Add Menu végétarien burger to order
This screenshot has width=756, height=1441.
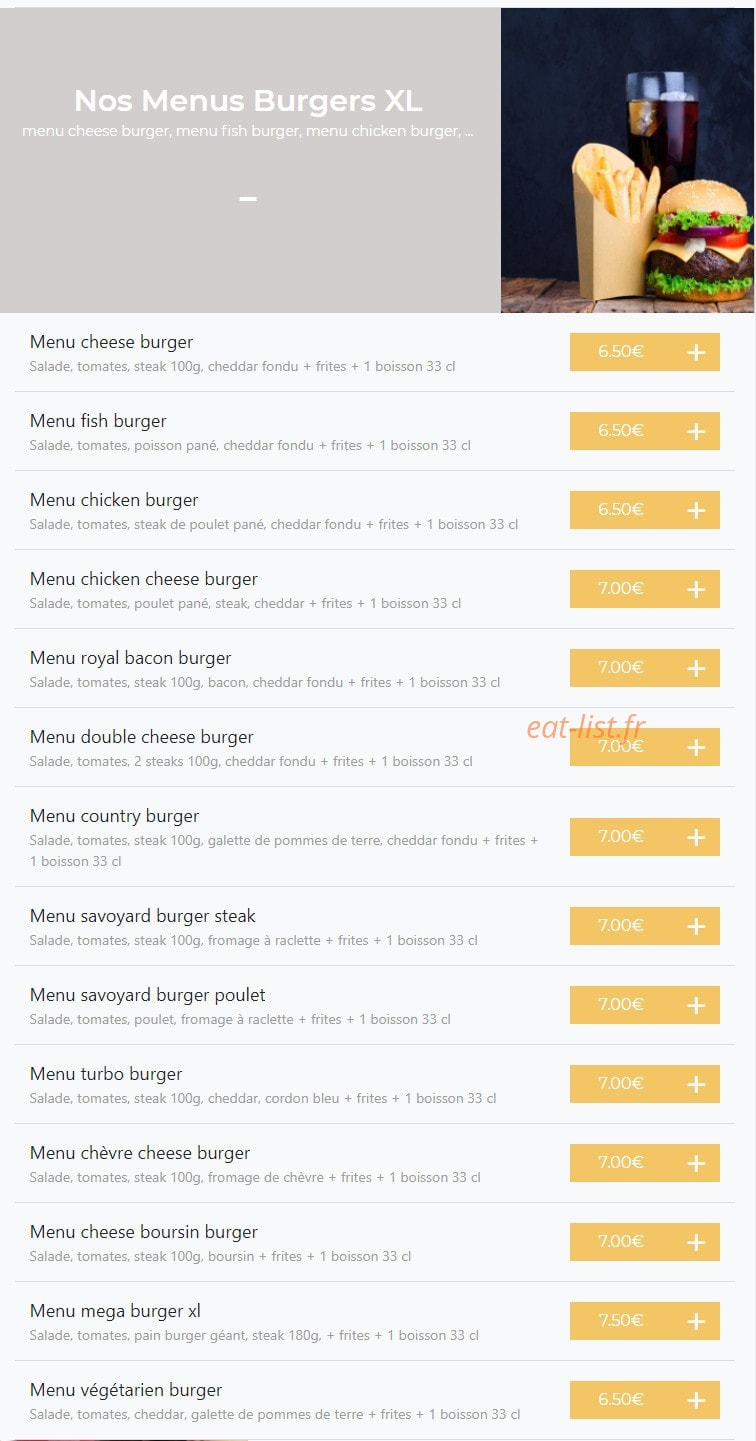coord(645,1400)
